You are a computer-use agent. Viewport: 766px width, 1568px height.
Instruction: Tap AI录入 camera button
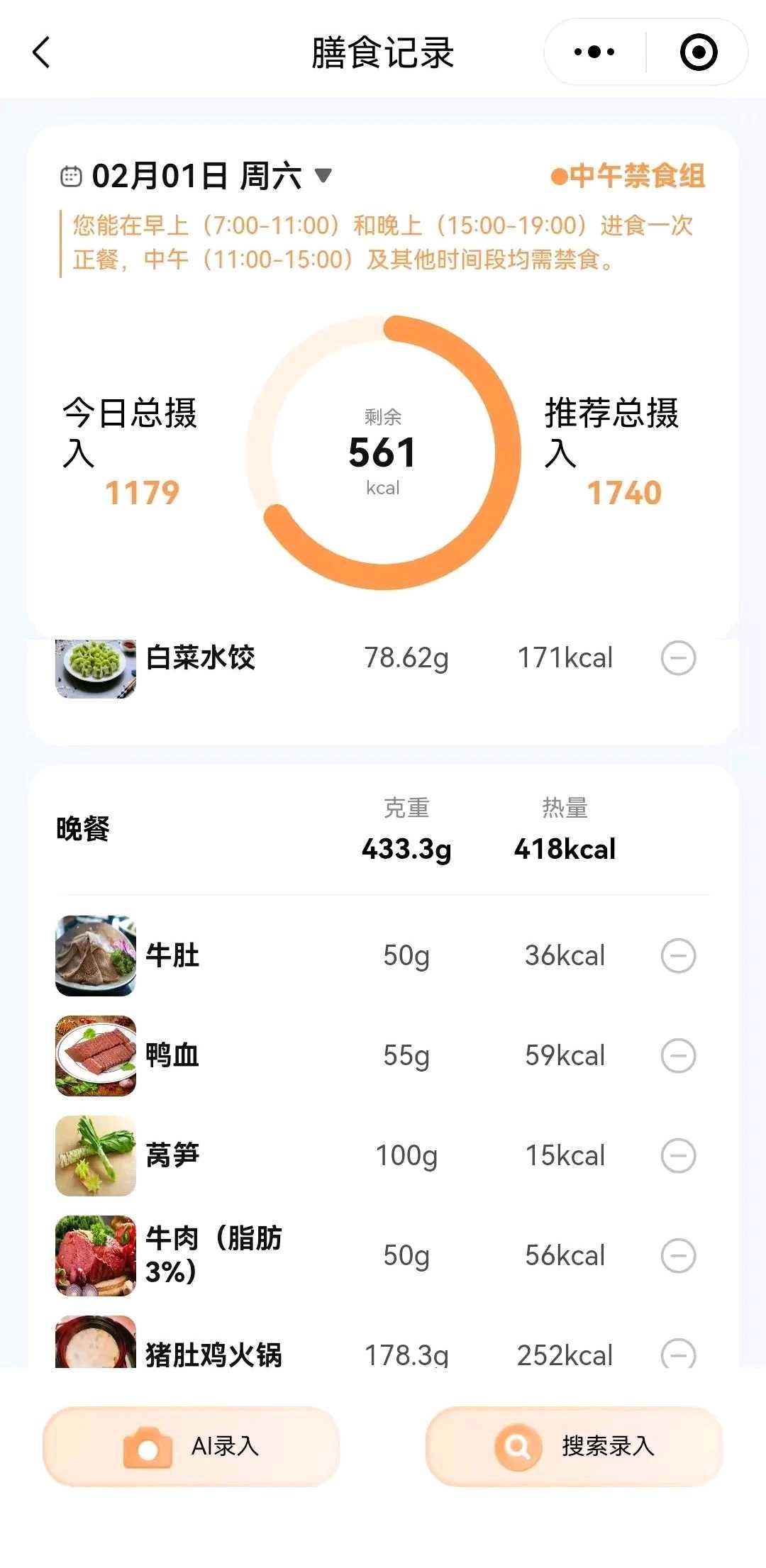coord(191,1447)
